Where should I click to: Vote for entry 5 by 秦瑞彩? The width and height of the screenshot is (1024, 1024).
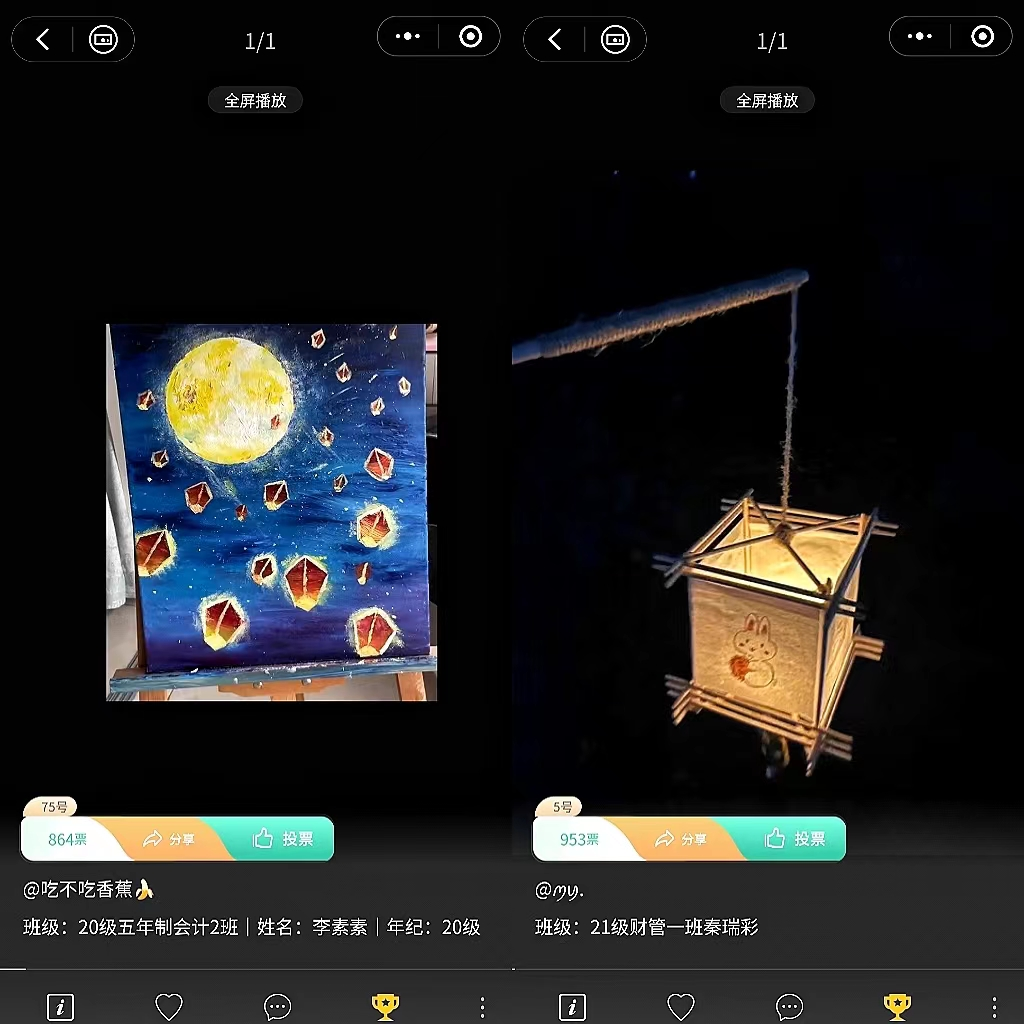click(796, 839)
